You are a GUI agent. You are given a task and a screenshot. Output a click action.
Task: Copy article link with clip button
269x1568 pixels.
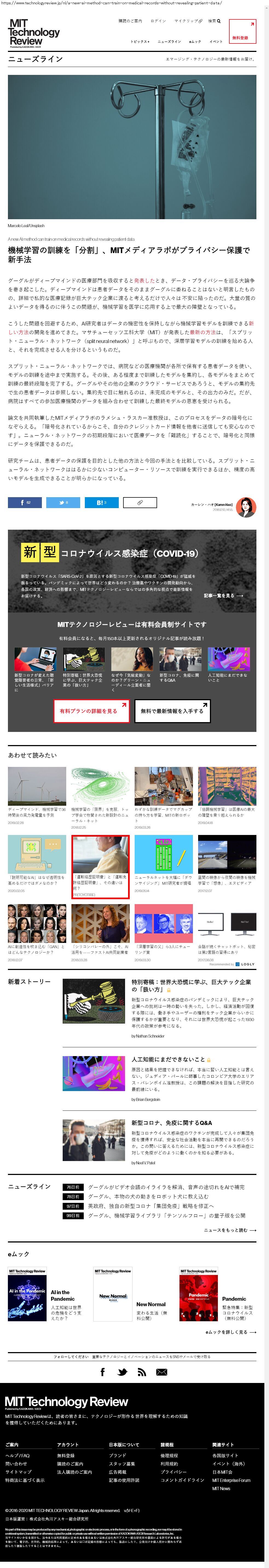click(x=140, y=502)
